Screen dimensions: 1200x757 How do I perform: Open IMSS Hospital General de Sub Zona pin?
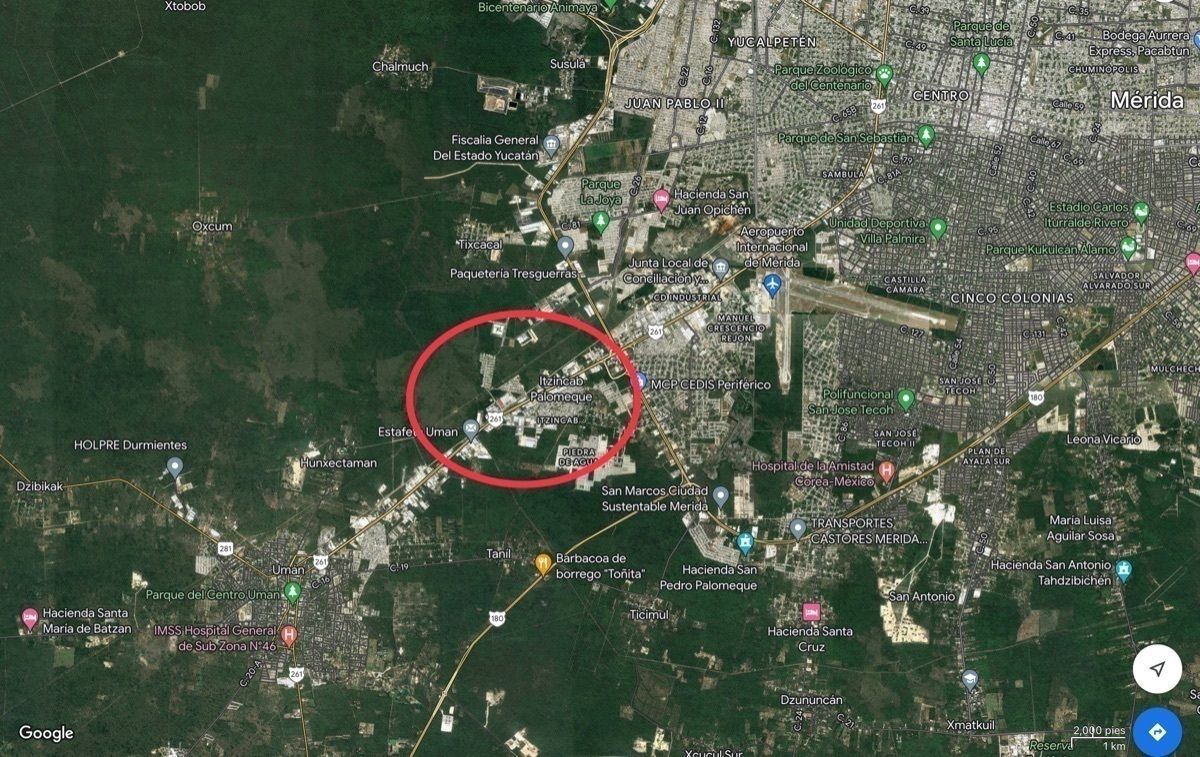coord(289,634)
